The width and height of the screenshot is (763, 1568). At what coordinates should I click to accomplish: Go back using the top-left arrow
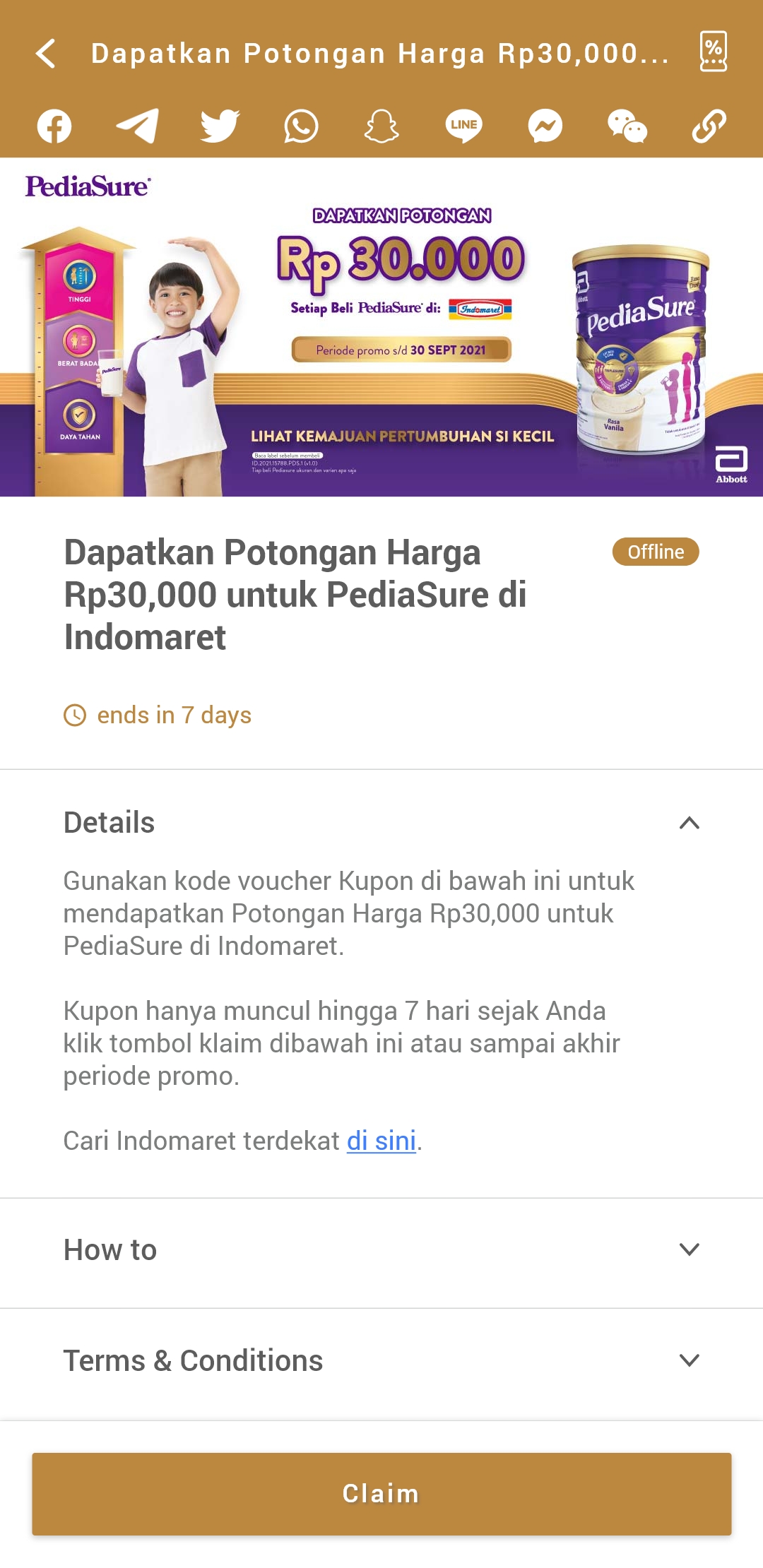46,54
